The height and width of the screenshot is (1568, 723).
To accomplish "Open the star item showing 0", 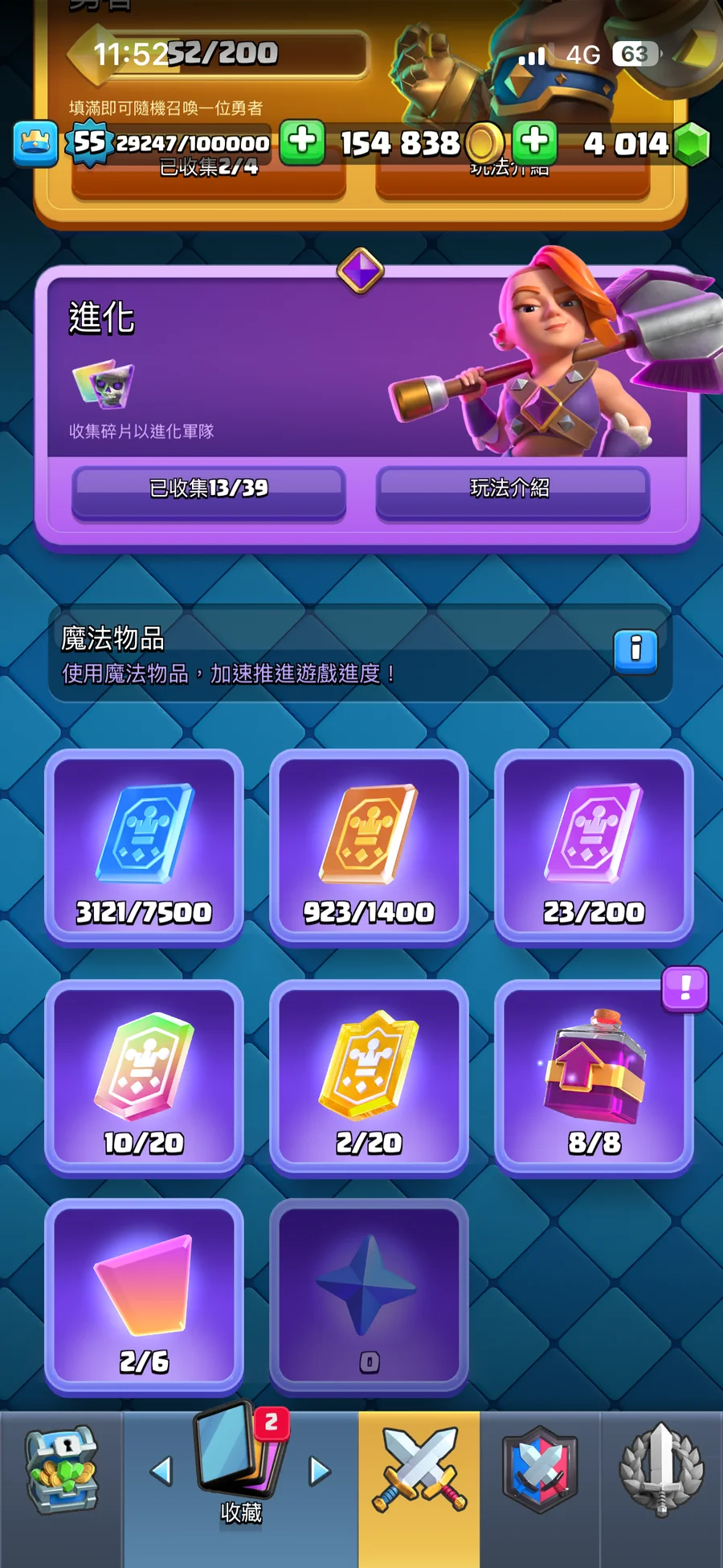I will click(369, 1296).
